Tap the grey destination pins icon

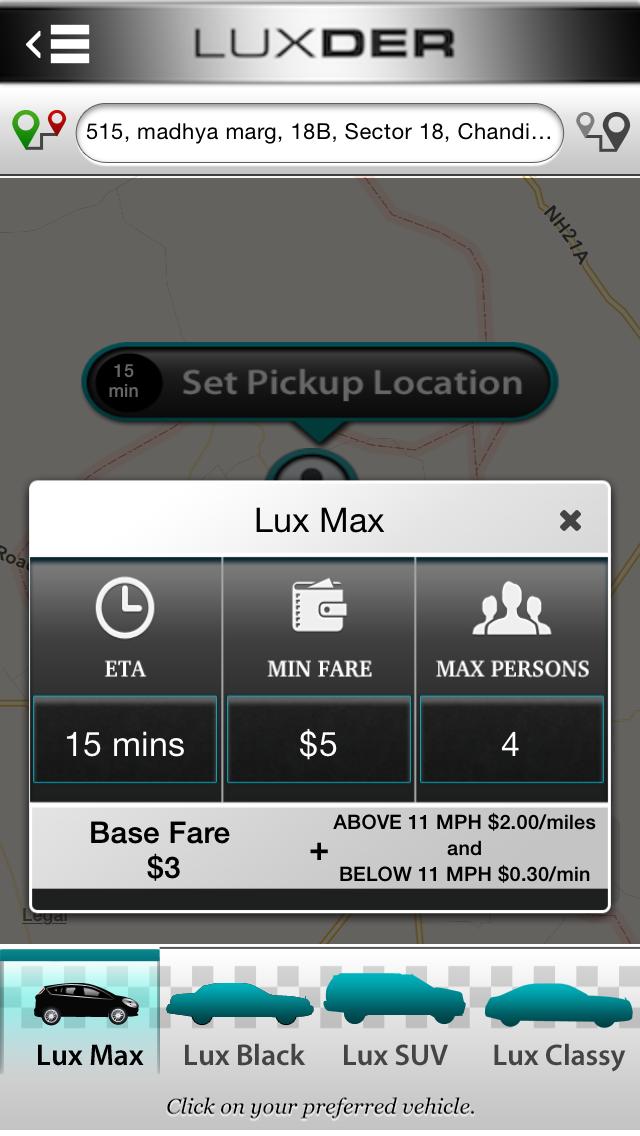604,132
